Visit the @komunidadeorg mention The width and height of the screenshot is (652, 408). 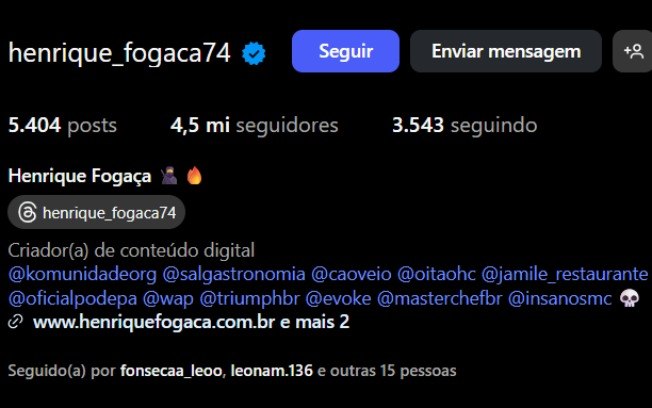82,273
